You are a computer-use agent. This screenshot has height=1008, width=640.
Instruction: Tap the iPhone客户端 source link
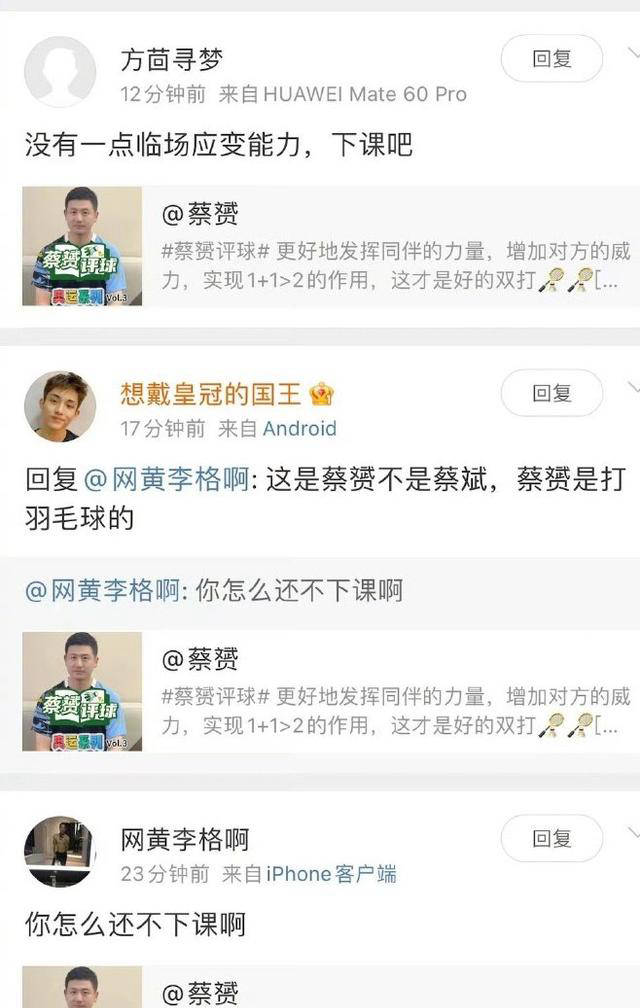click(x=330, y=874)
